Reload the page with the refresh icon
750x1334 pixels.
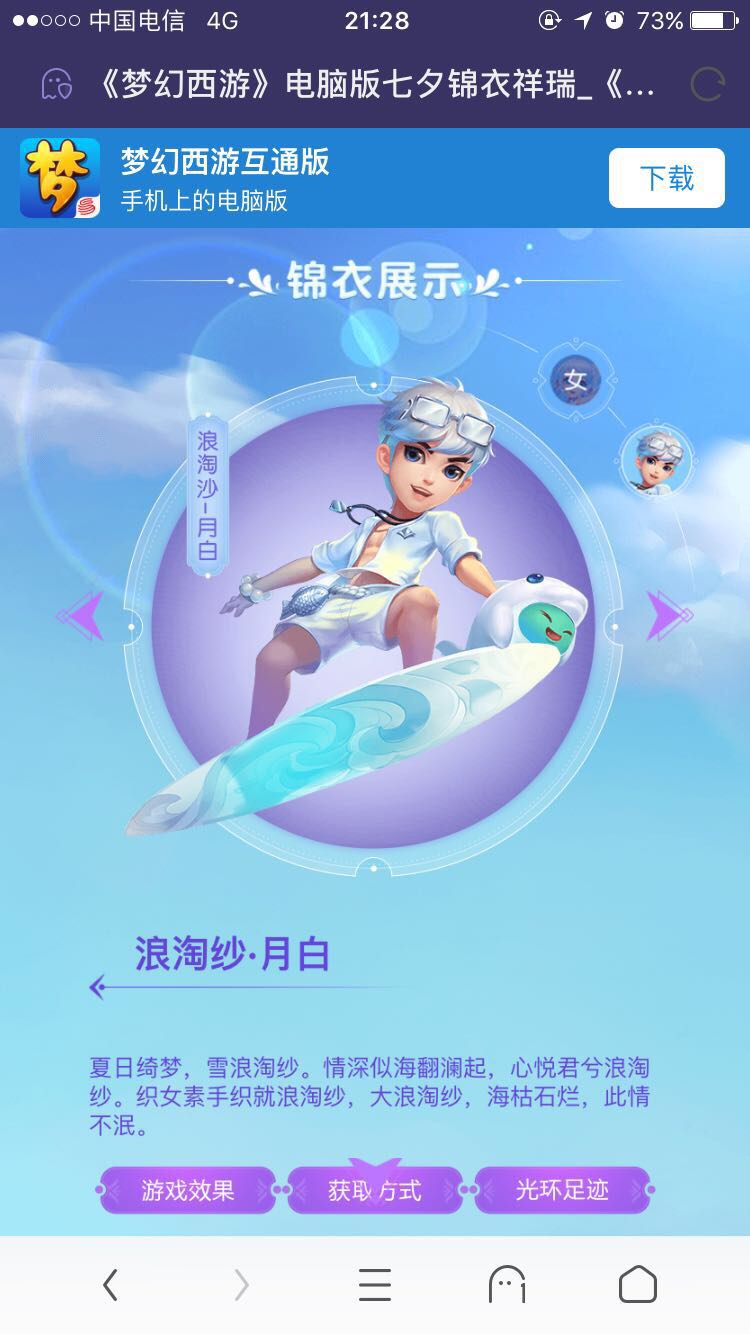(706, 86)
